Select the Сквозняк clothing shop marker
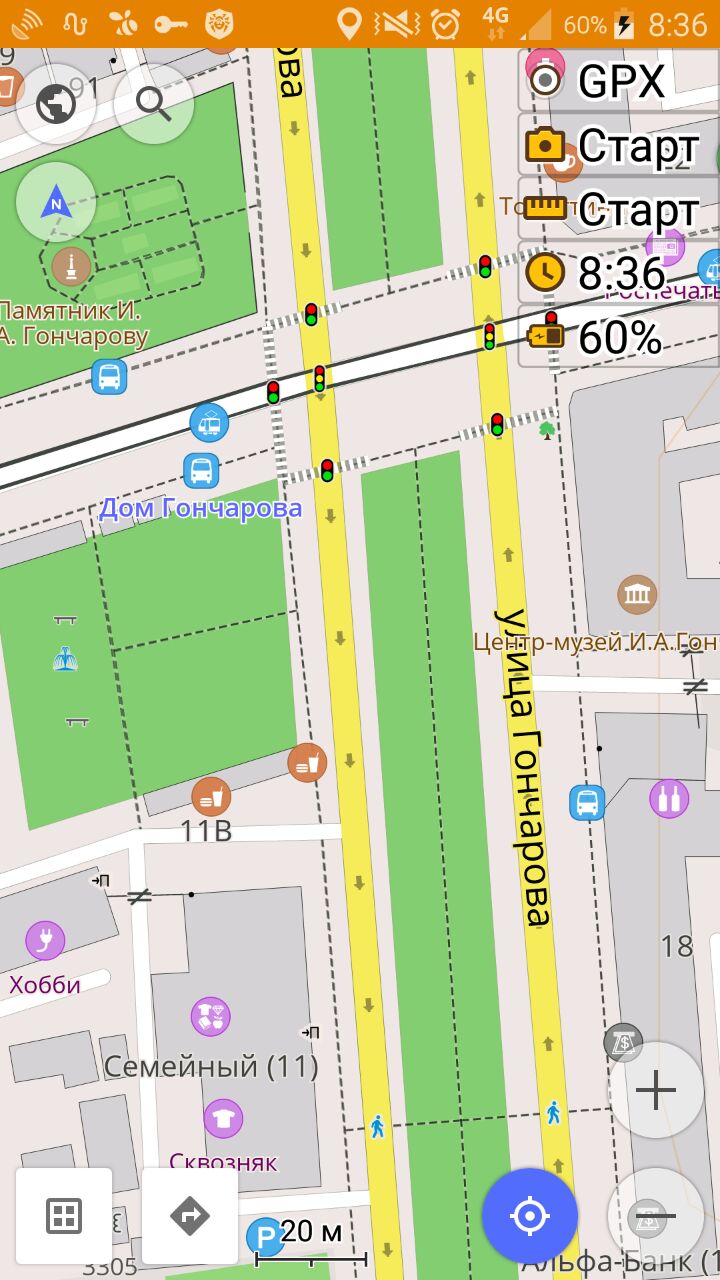720x1280 pixels. (223, 1118)
